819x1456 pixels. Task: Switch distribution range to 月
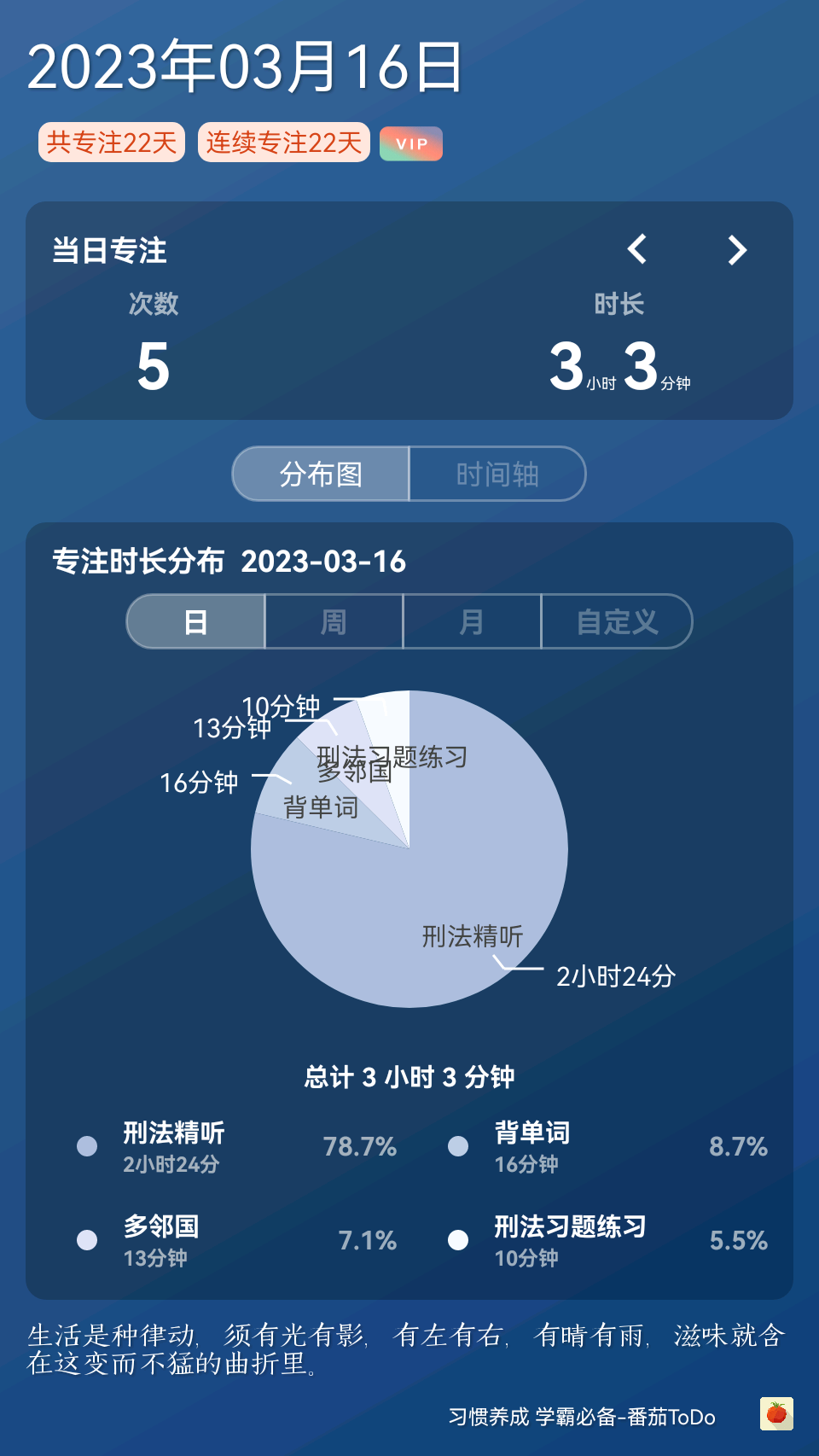click(472, 621)
